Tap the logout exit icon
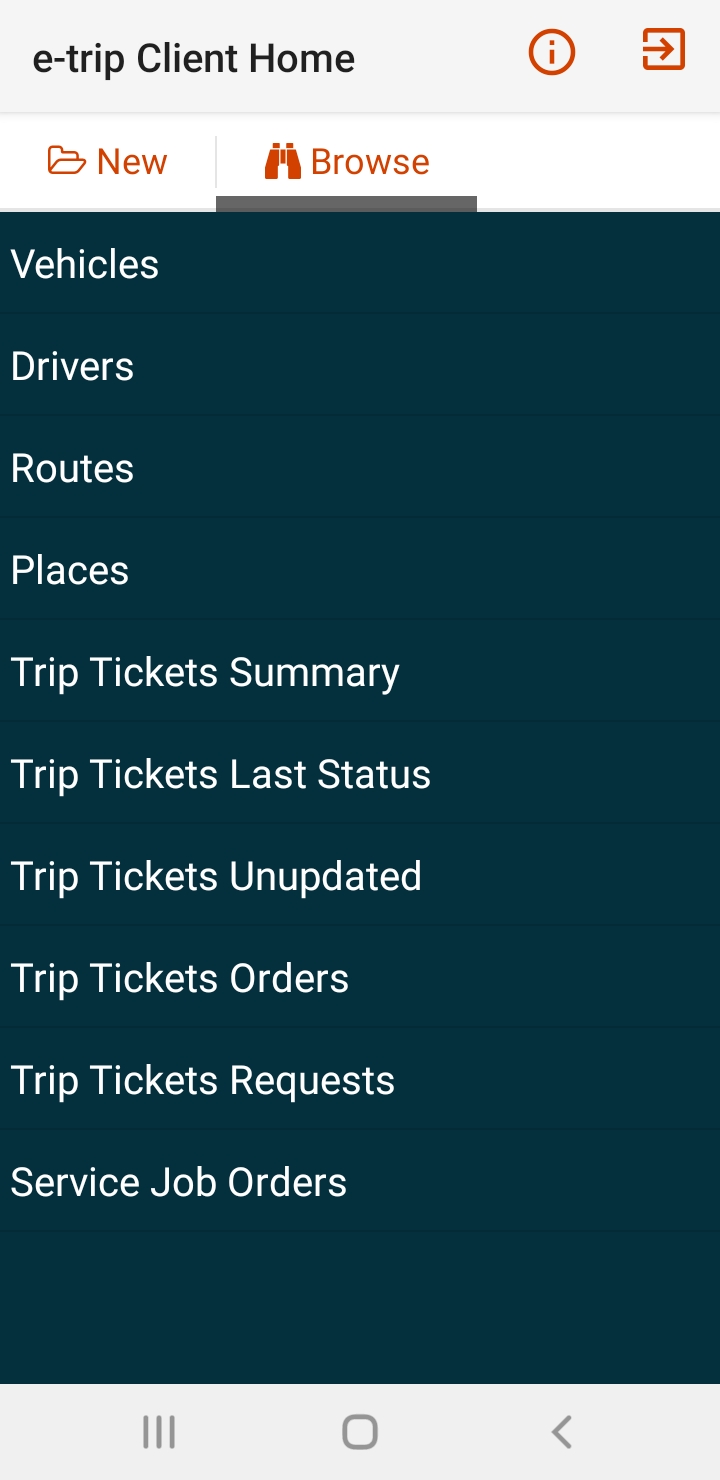 663,50
